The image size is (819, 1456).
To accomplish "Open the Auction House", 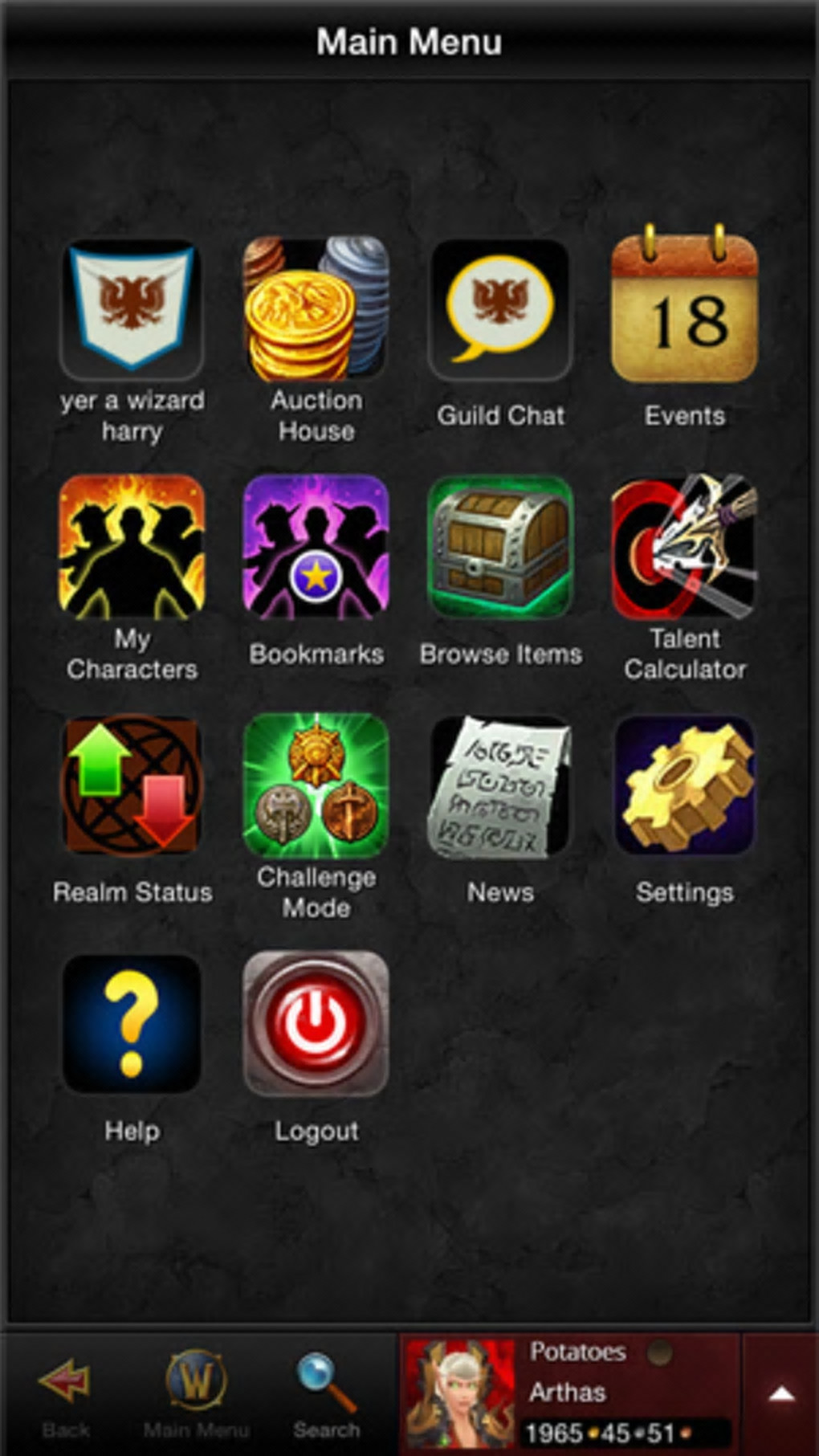I will [x=316, y=309].
